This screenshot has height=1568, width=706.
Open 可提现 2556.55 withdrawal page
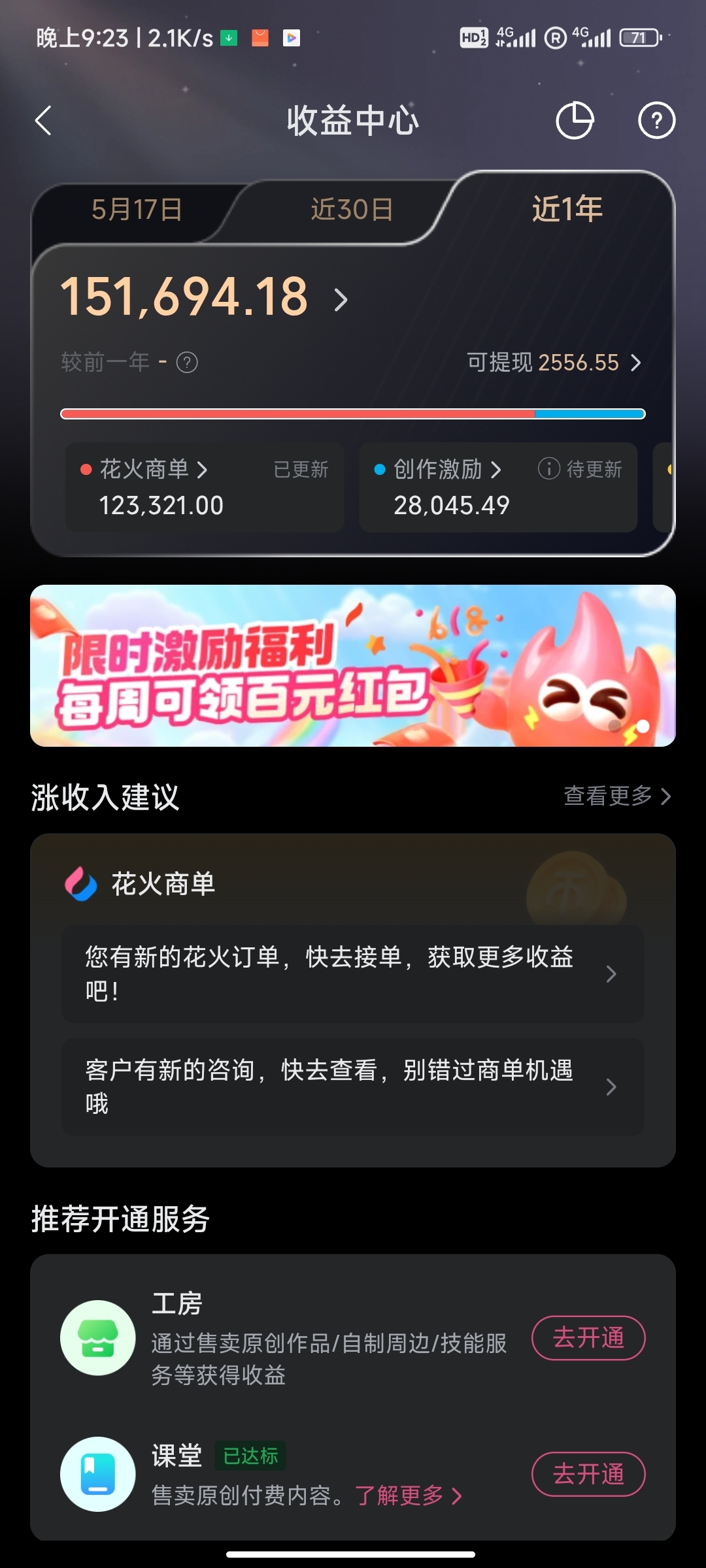coord(554,363)
